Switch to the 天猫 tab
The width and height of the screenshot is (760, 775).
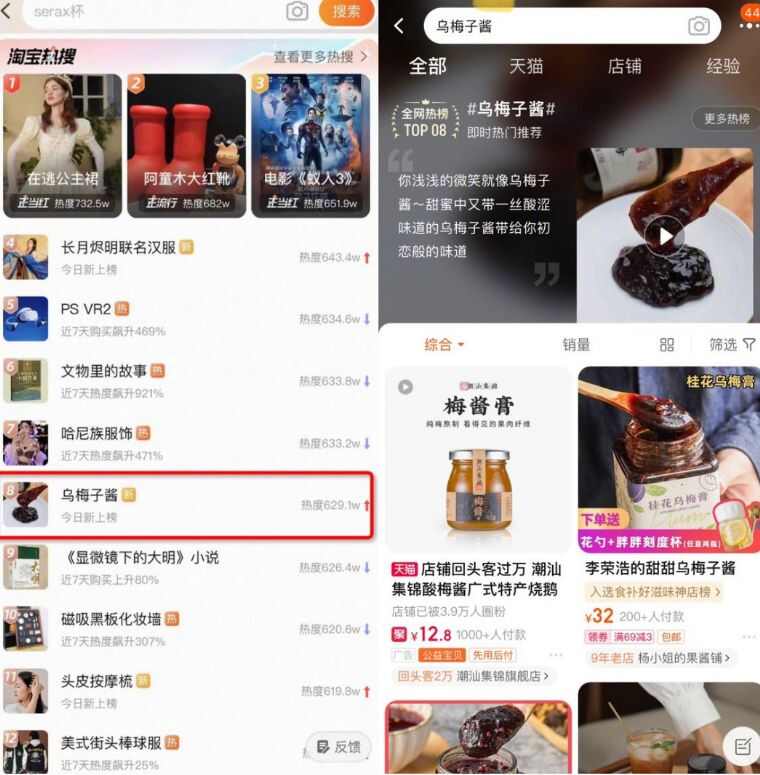[526, 67]
